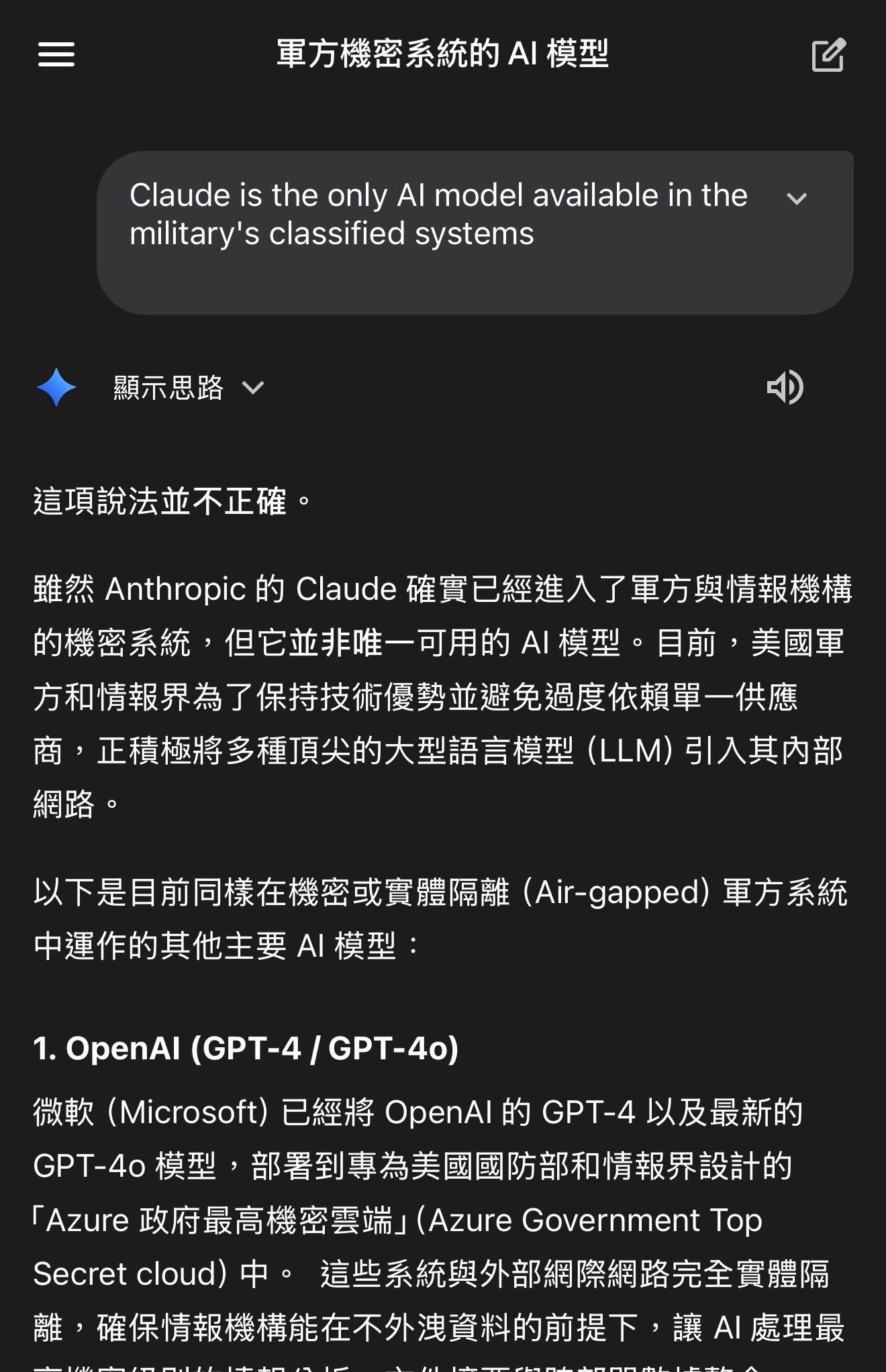Start a new chat with compose icon
This screenshot has height=1372, width=886.
[828, 55]
